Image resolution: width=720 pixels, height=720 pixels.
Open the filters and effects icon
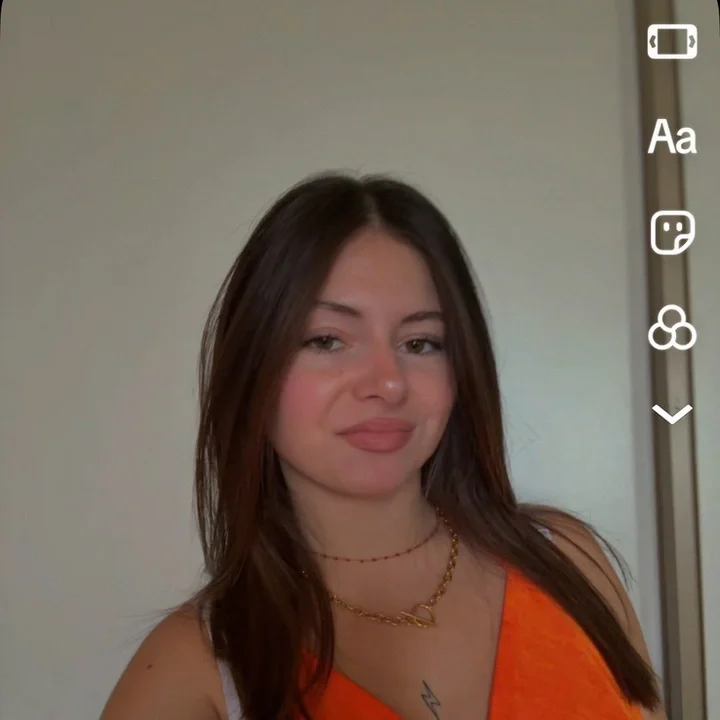[x=672, y=327]
